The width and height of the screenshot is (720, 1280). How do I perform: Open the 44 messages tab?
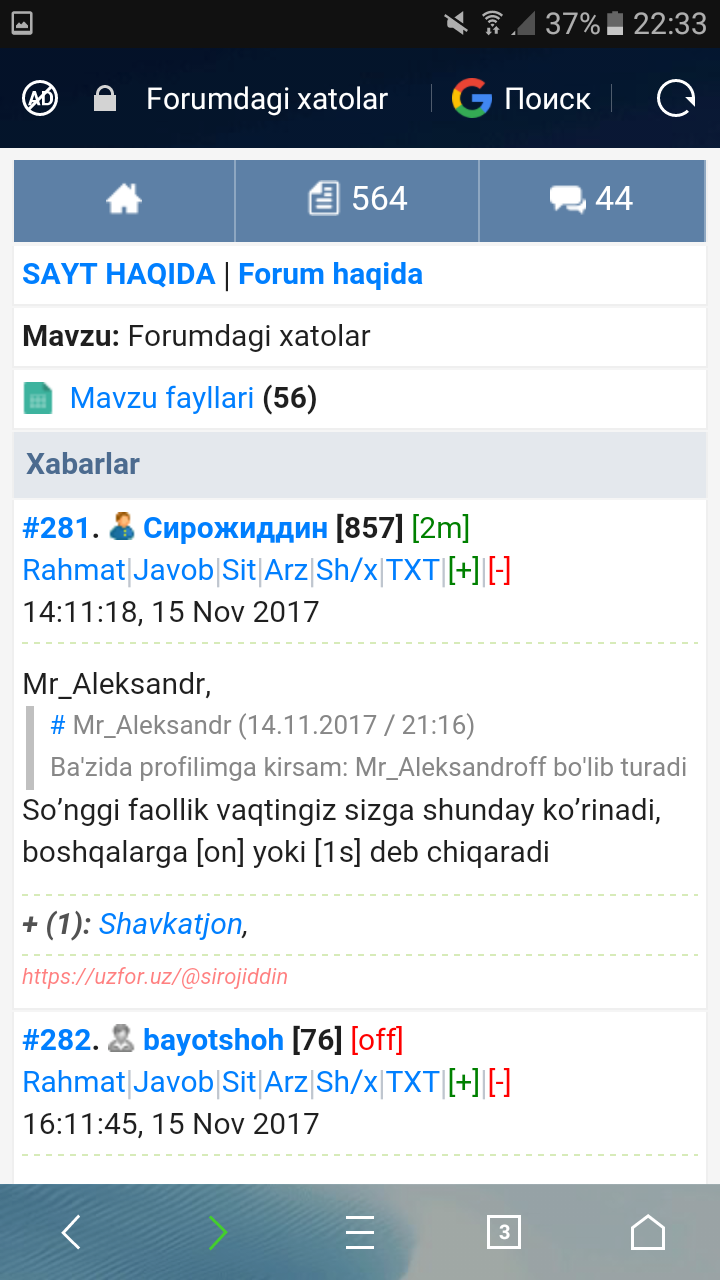pos(592,199)
